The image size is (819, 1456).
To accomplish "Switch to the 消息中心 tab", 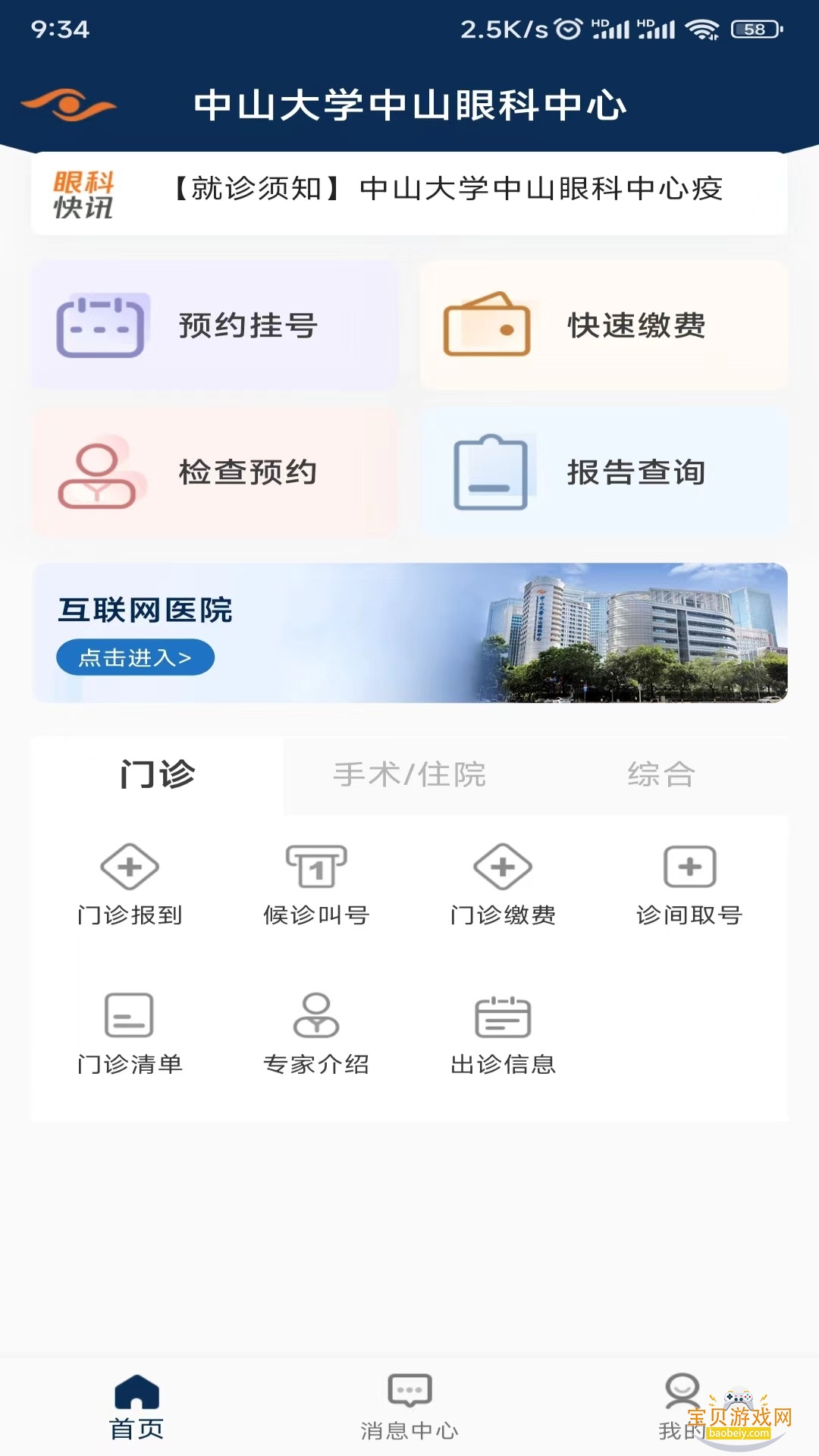I will (409, 1407).
